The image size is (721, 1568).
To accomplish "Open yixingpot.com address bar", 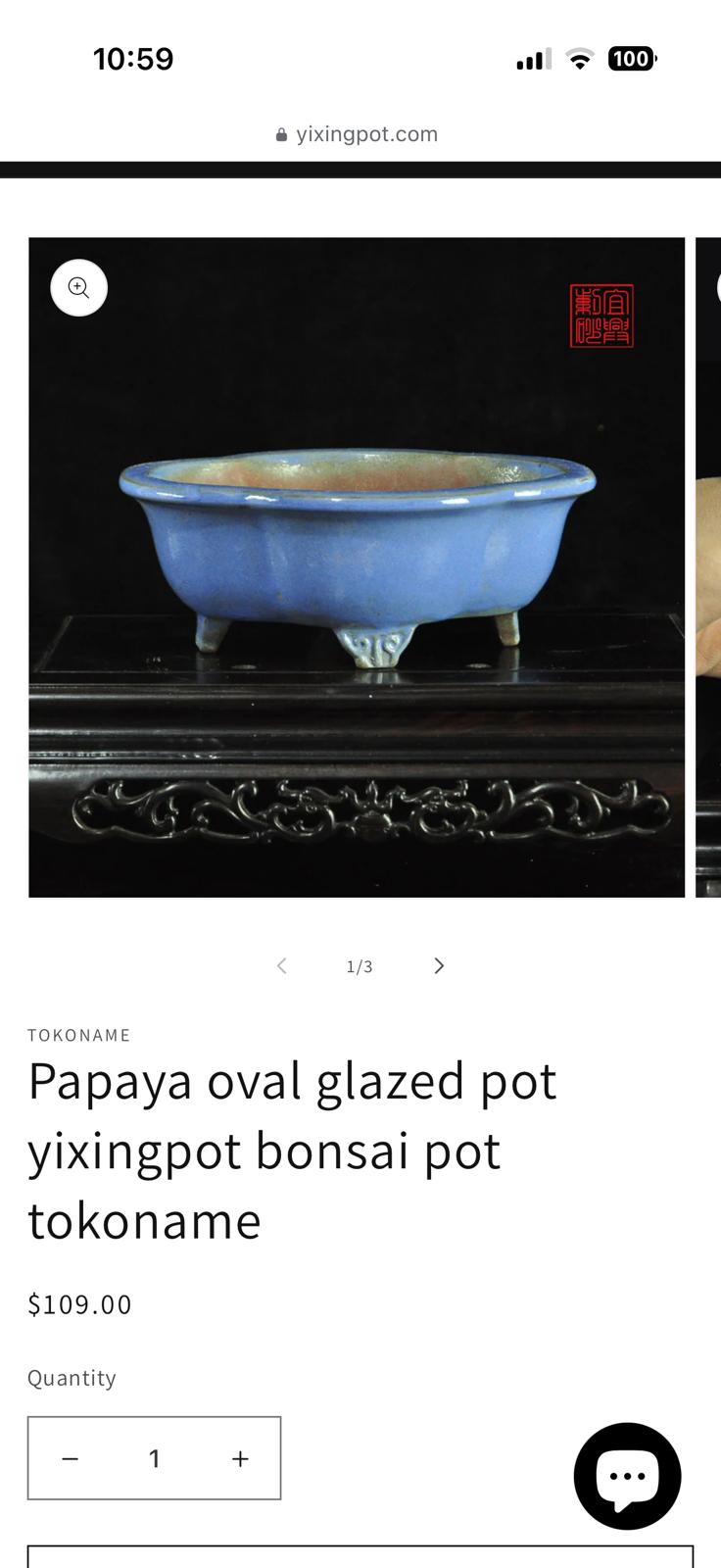I will pos(367,134).
